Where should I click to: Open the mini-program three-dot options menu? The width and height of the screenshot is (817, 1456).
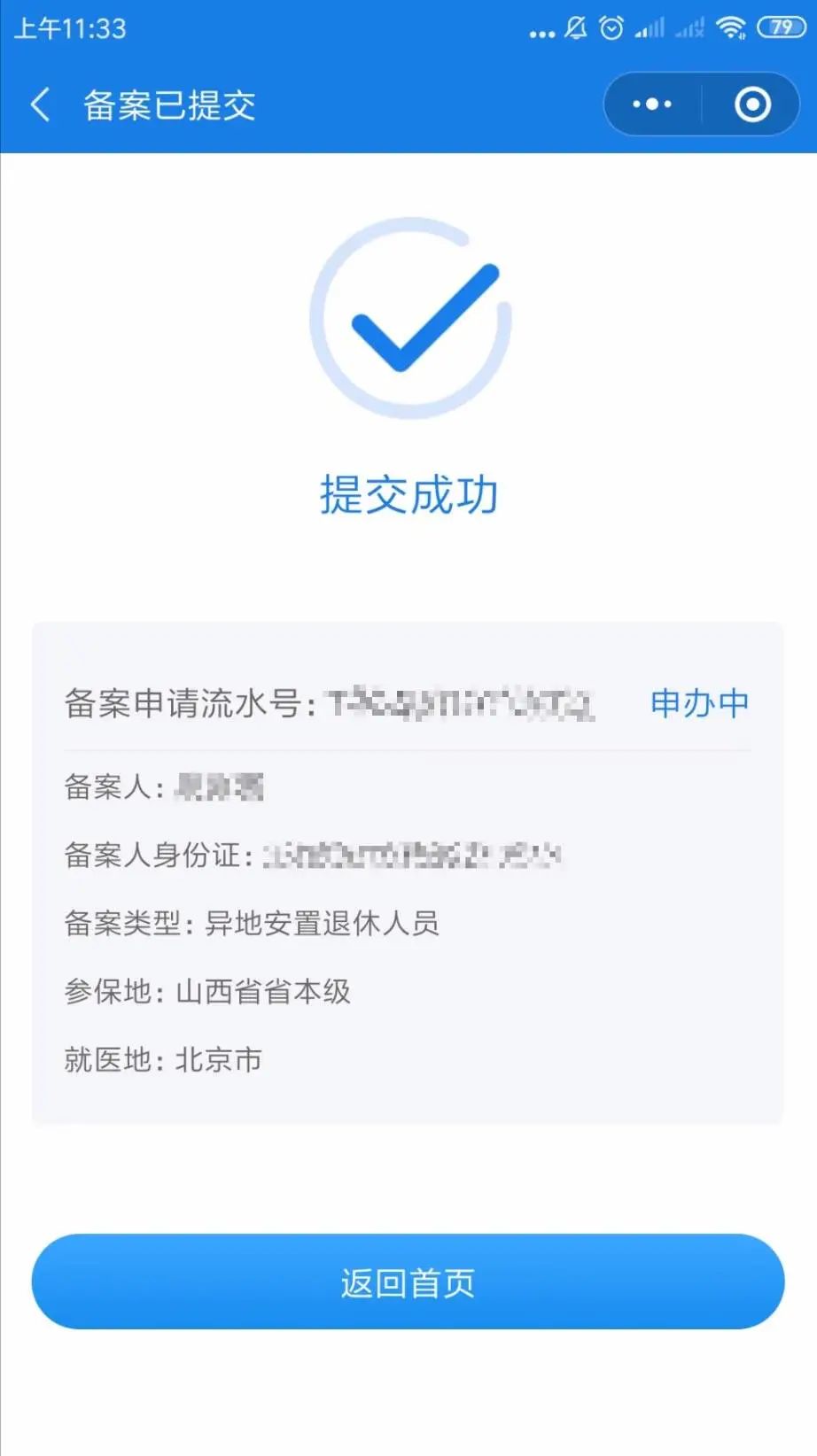coord(650,104)
